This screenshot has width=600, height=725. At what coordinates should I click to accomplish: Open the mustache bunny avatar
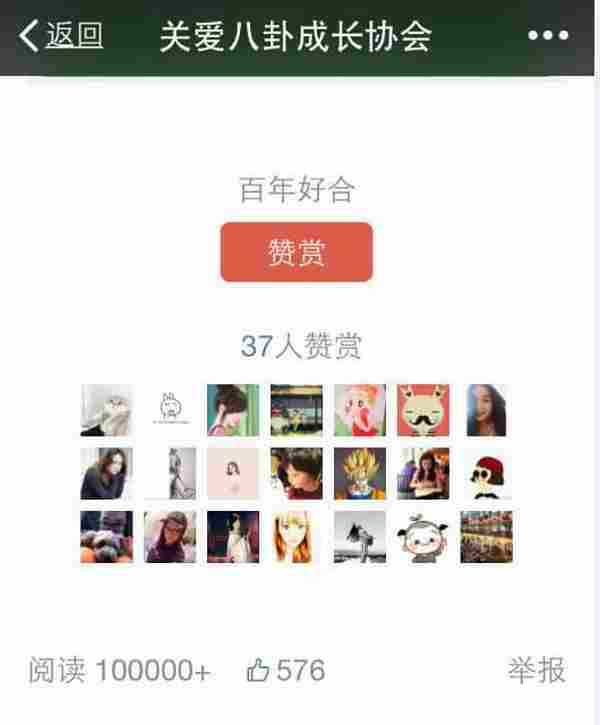coord(423,410)
